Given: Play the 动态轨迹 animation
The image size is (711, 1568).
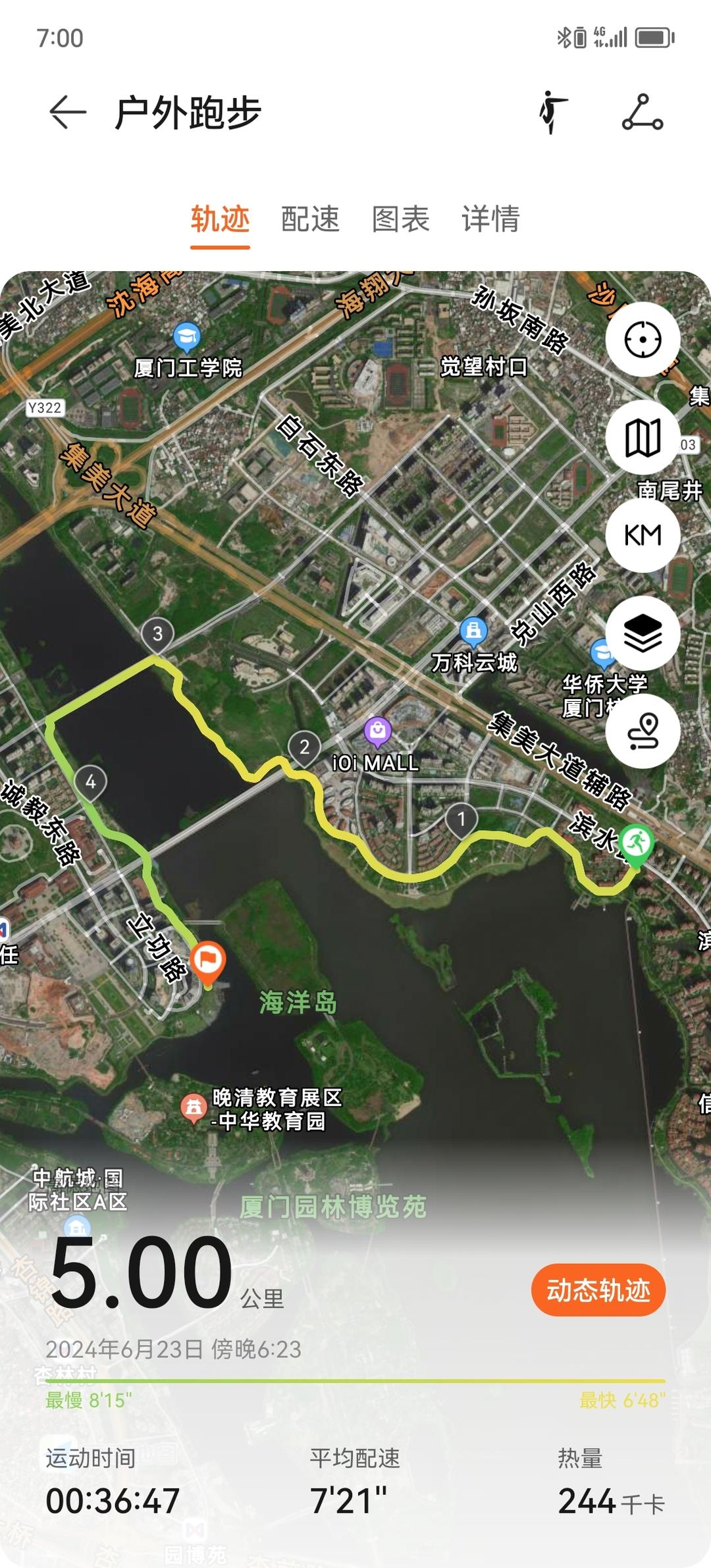Looking at the screenshot, I should (598, 1290).
